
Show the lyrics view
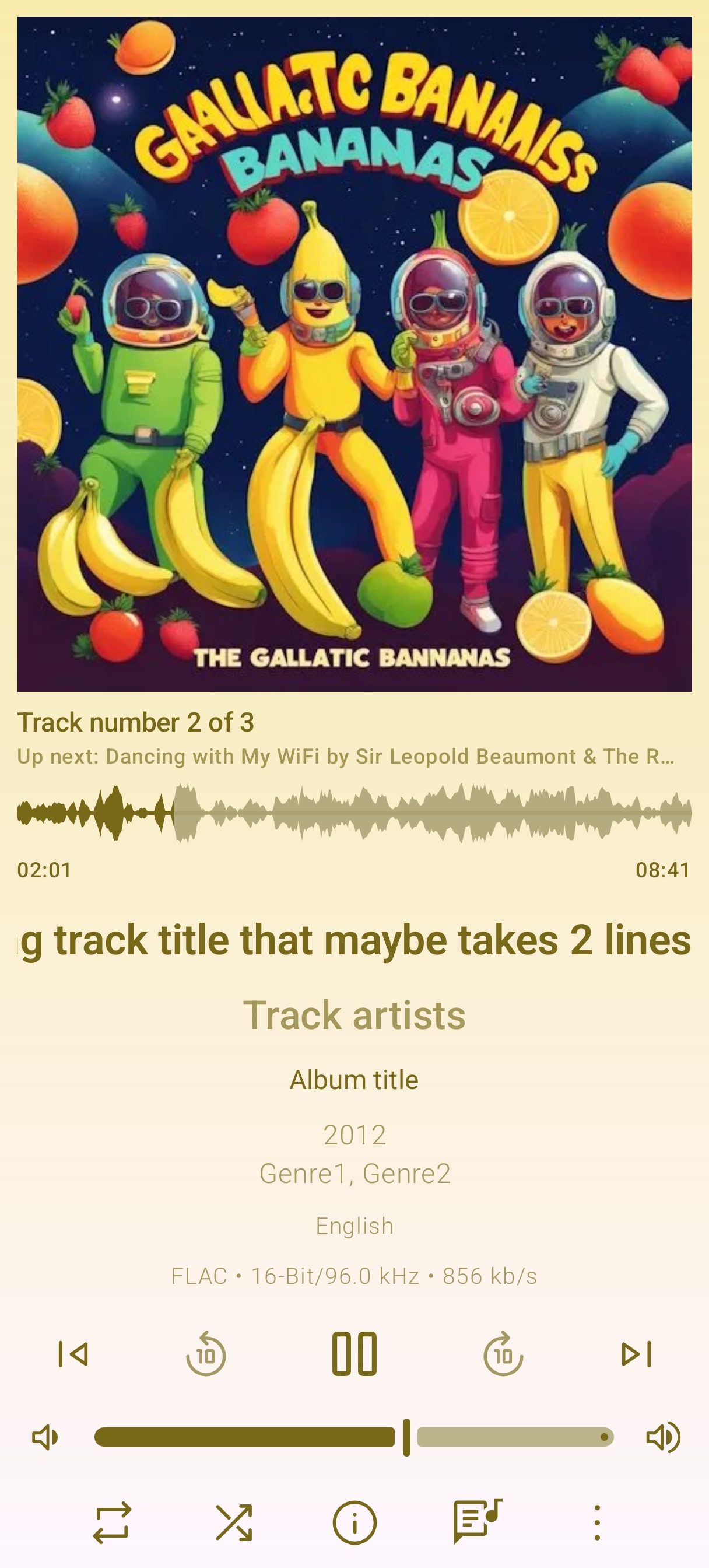[476, 1521]
